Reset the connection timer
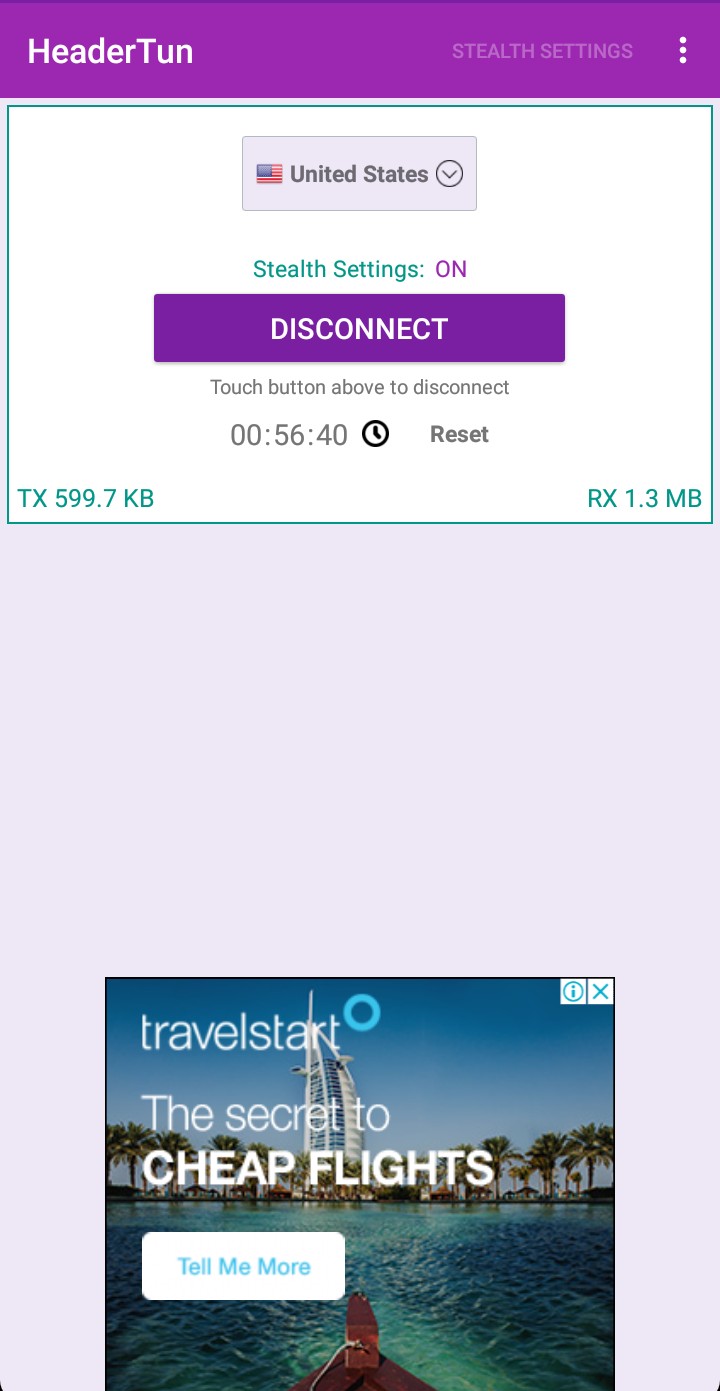 coord(459,434)
